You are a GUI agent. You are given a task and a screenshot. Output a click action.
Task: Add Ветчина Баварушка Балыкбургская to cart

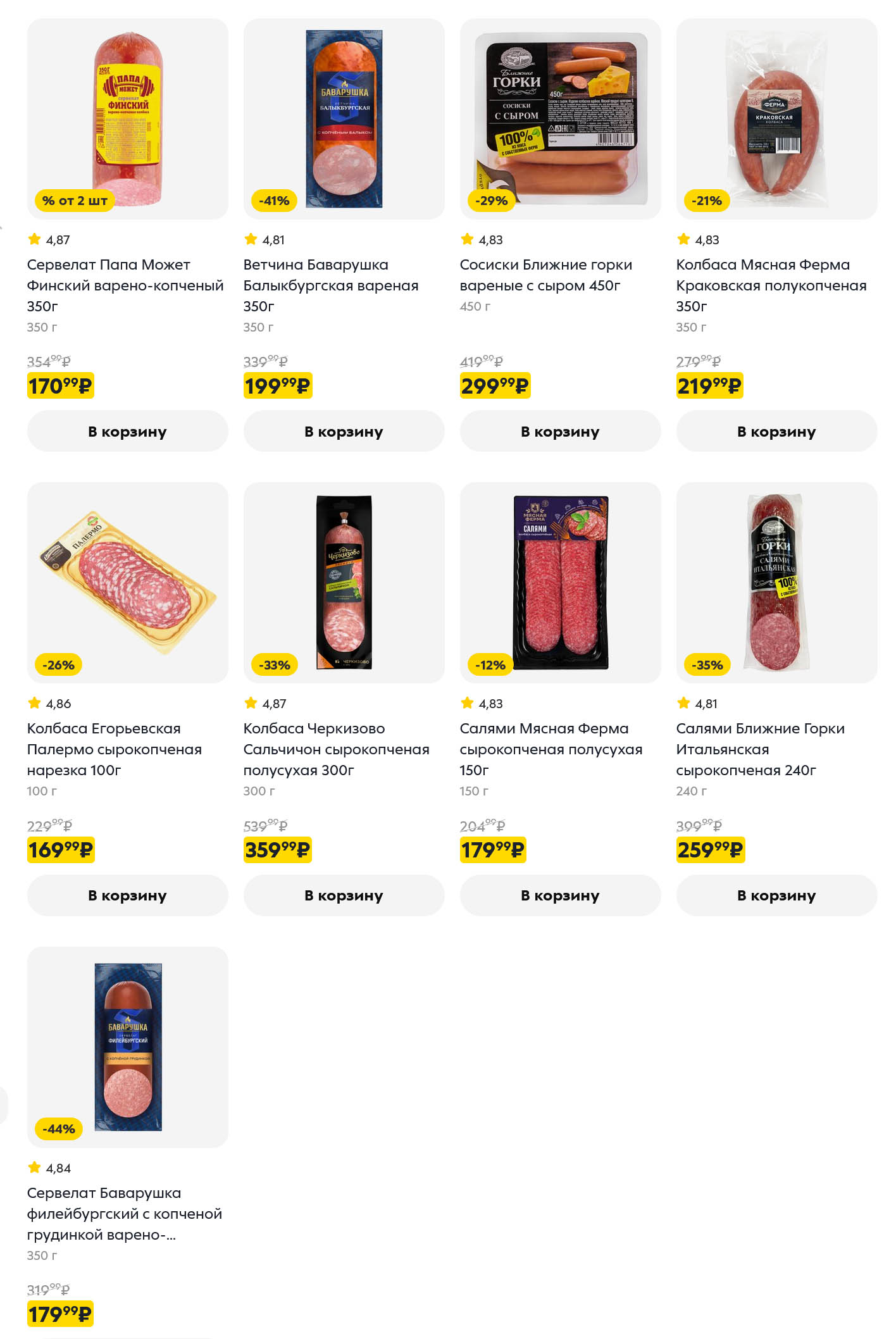pos(344,431)
